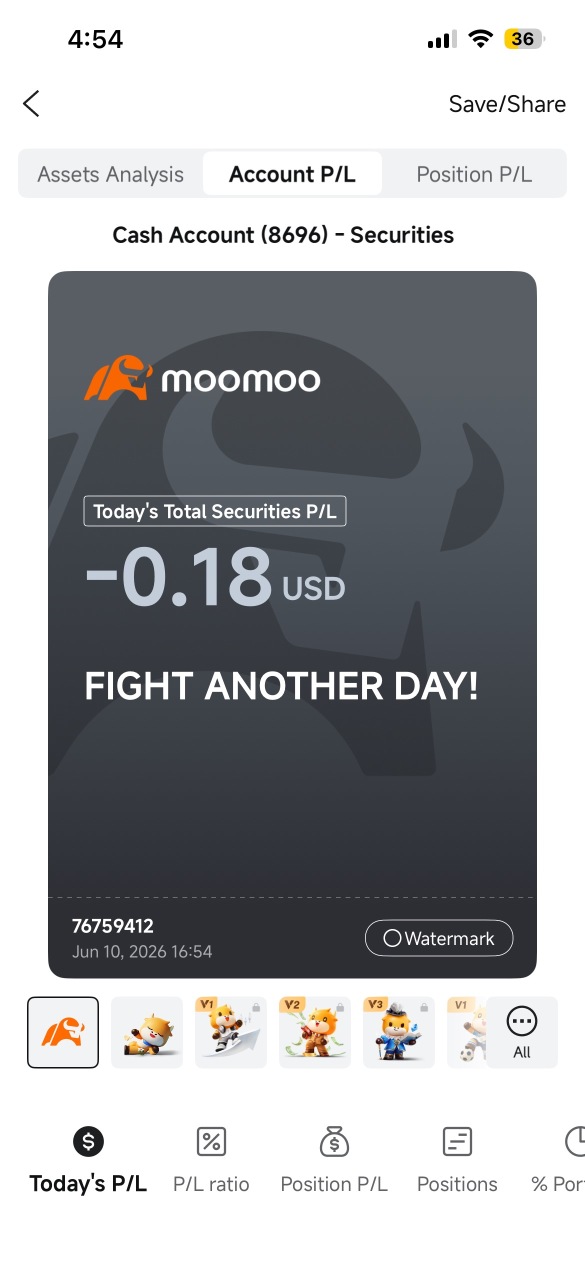Pick the locked V1 arrow mascot style
This screenshot has width=585, height=1266.
click(x=231, y=1032)
